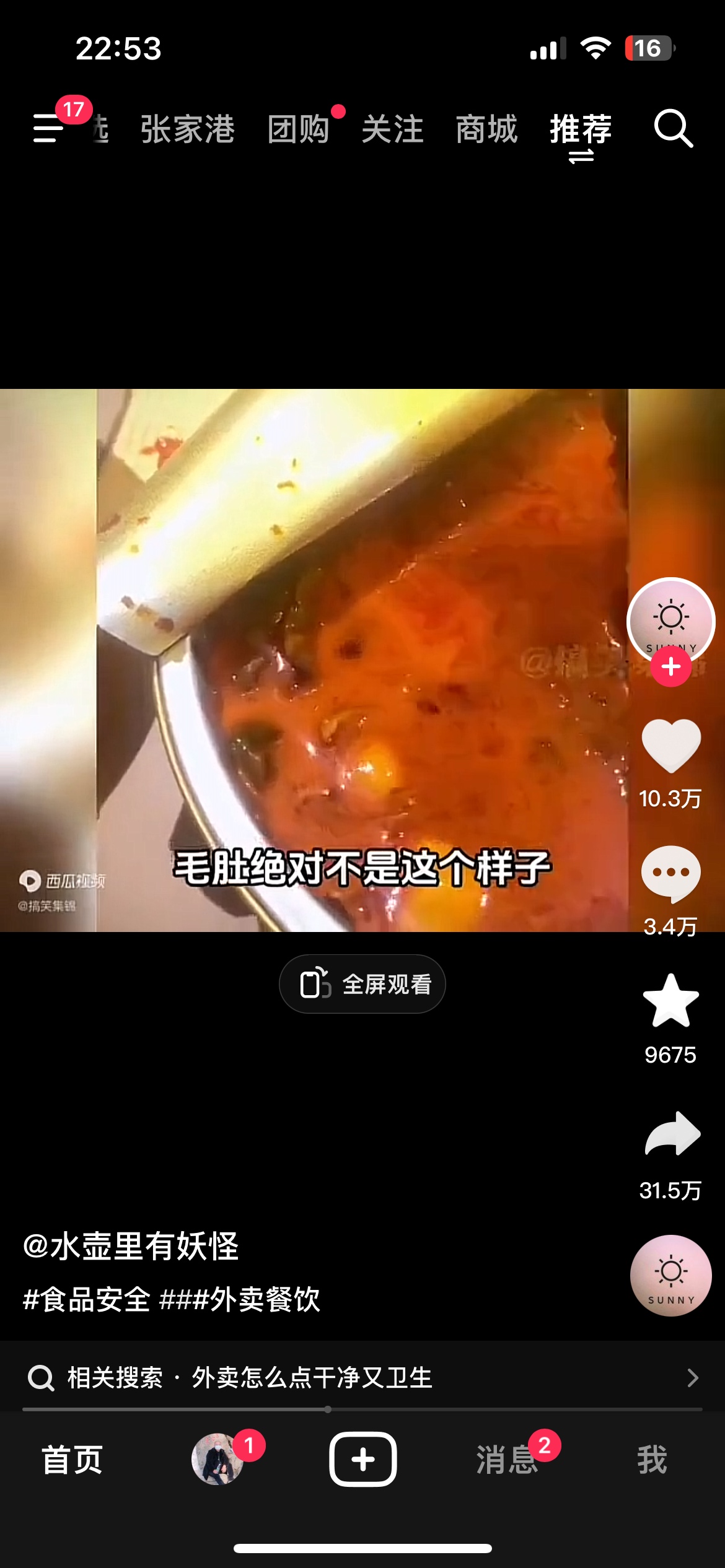Switch to the 张家港 tab
The height and width of the screenshot is (1568, 725).
click(x=187, y=129)
